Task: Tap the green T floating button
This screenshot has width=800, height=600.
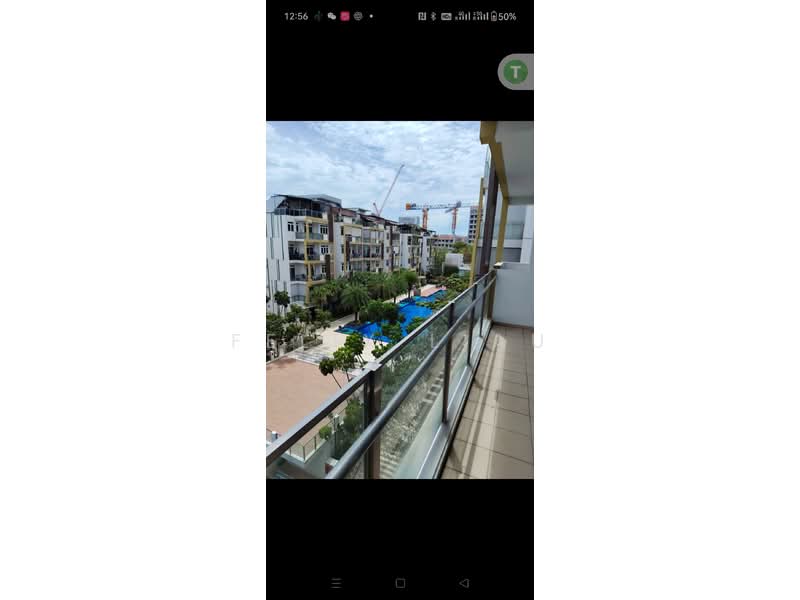Action: 515,72
